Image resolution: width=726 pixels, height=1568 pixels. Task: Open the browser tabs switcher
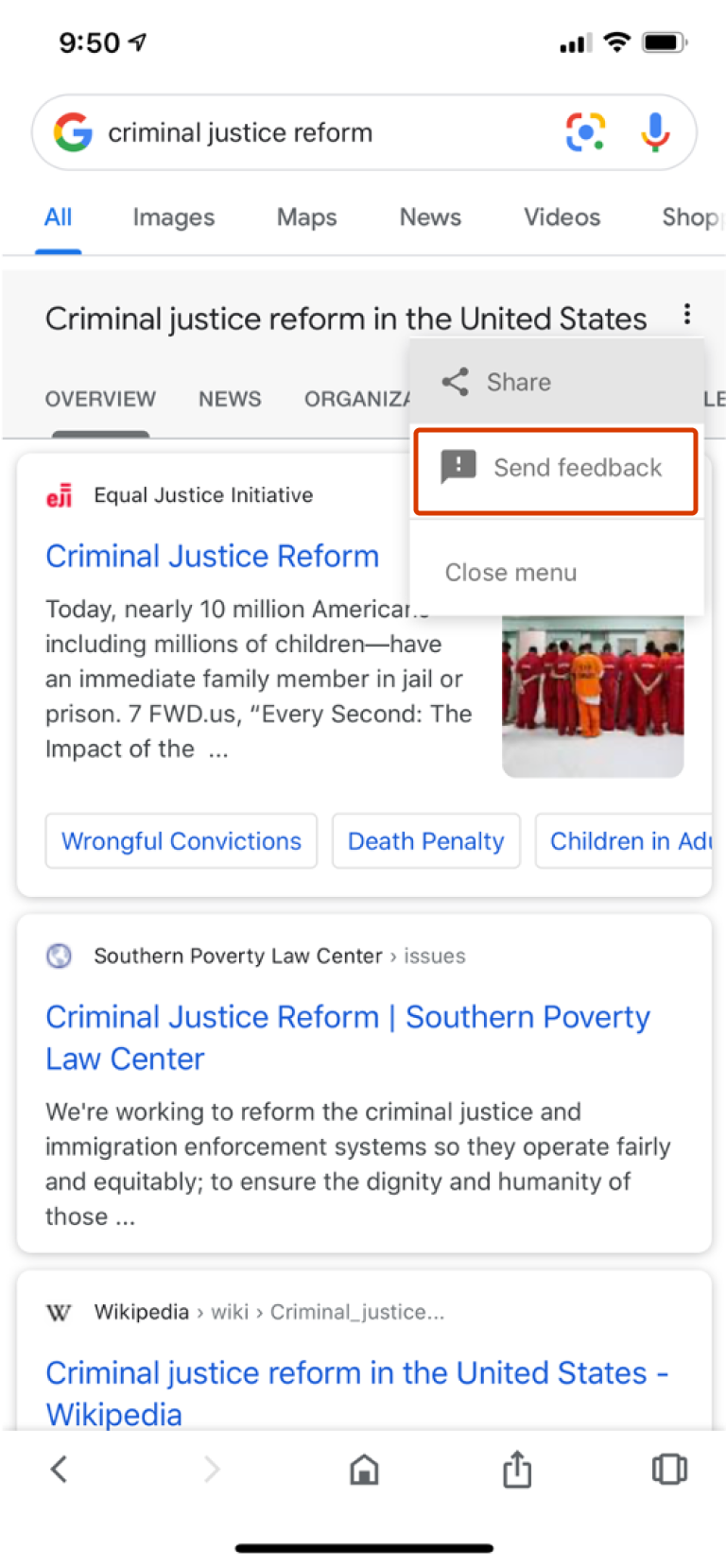pyautogui.click(x=668, y=1469)
